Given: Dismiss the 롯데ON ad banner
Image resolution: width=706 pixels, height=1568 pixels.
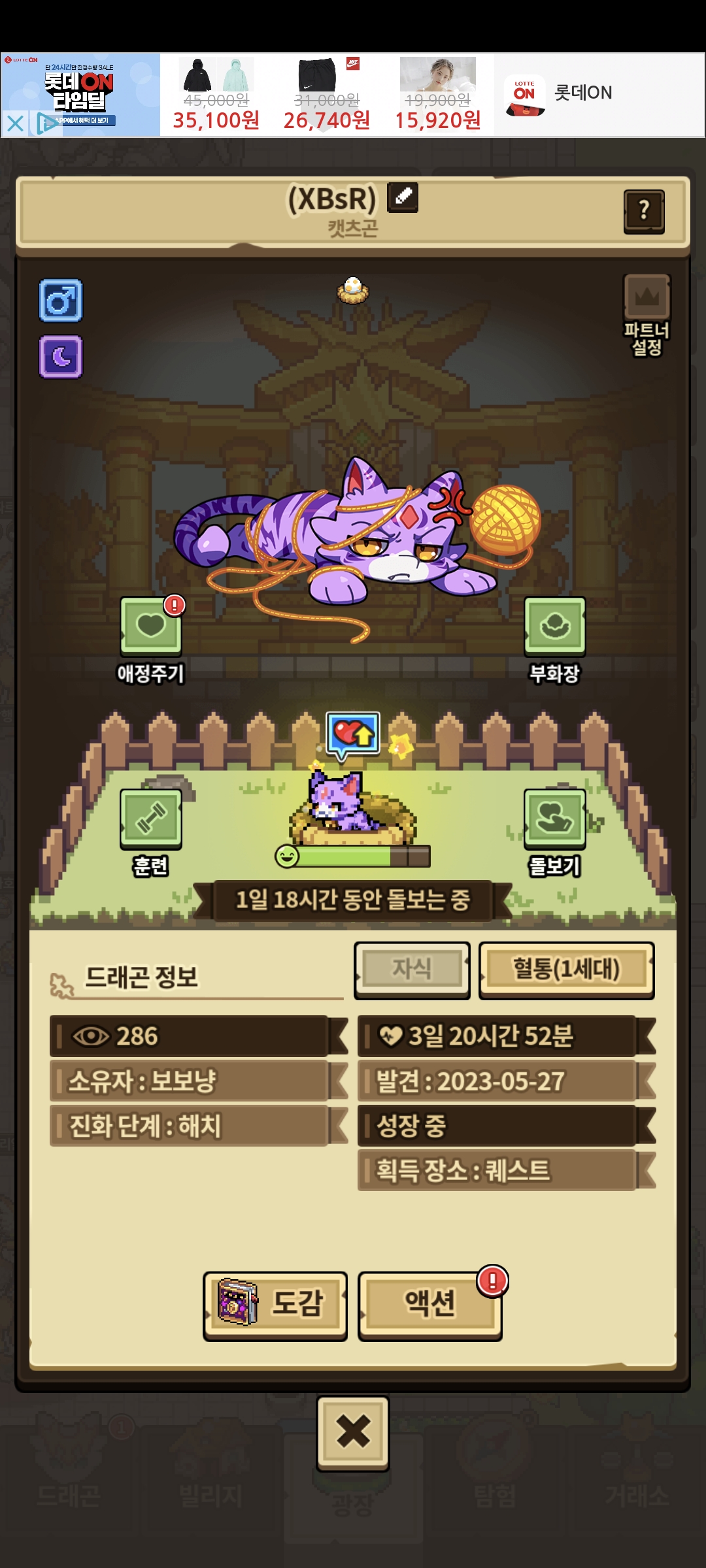Looking at the screenshot, I should 16,123.
